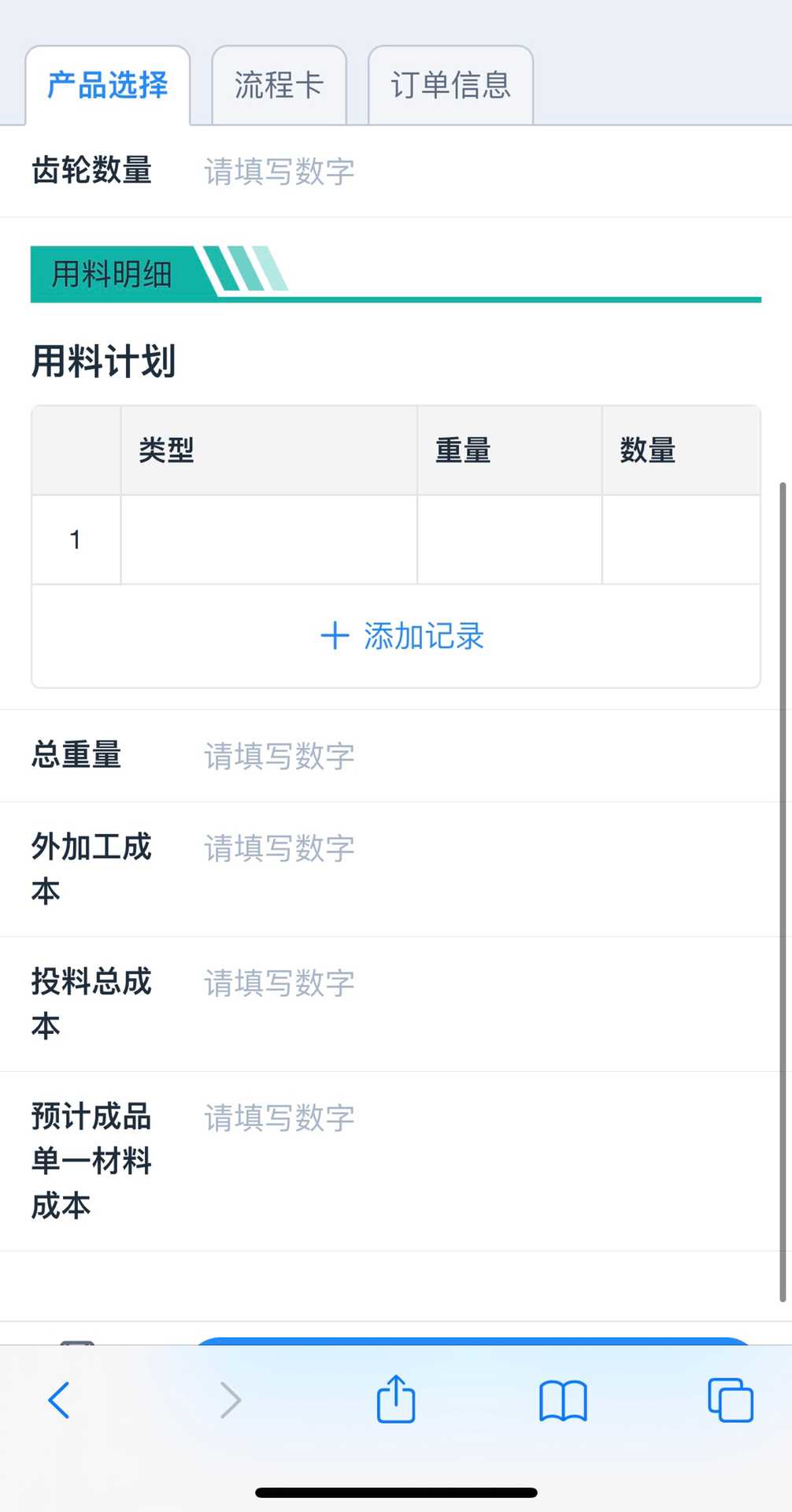This screenshot has width=792, height=1512.
Task: Go back to the previous page
Action: (59, 1400)
